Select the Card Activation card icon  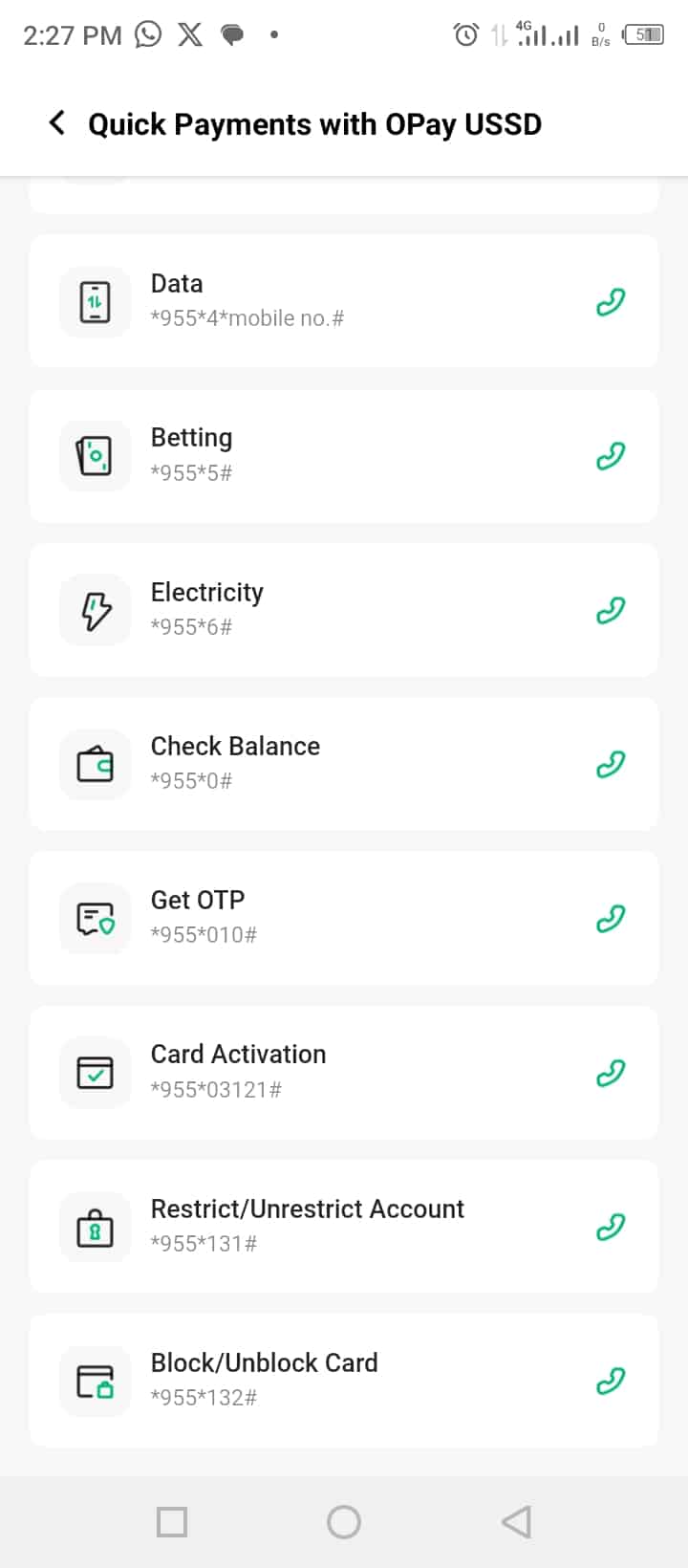(x=94, y=1072)
